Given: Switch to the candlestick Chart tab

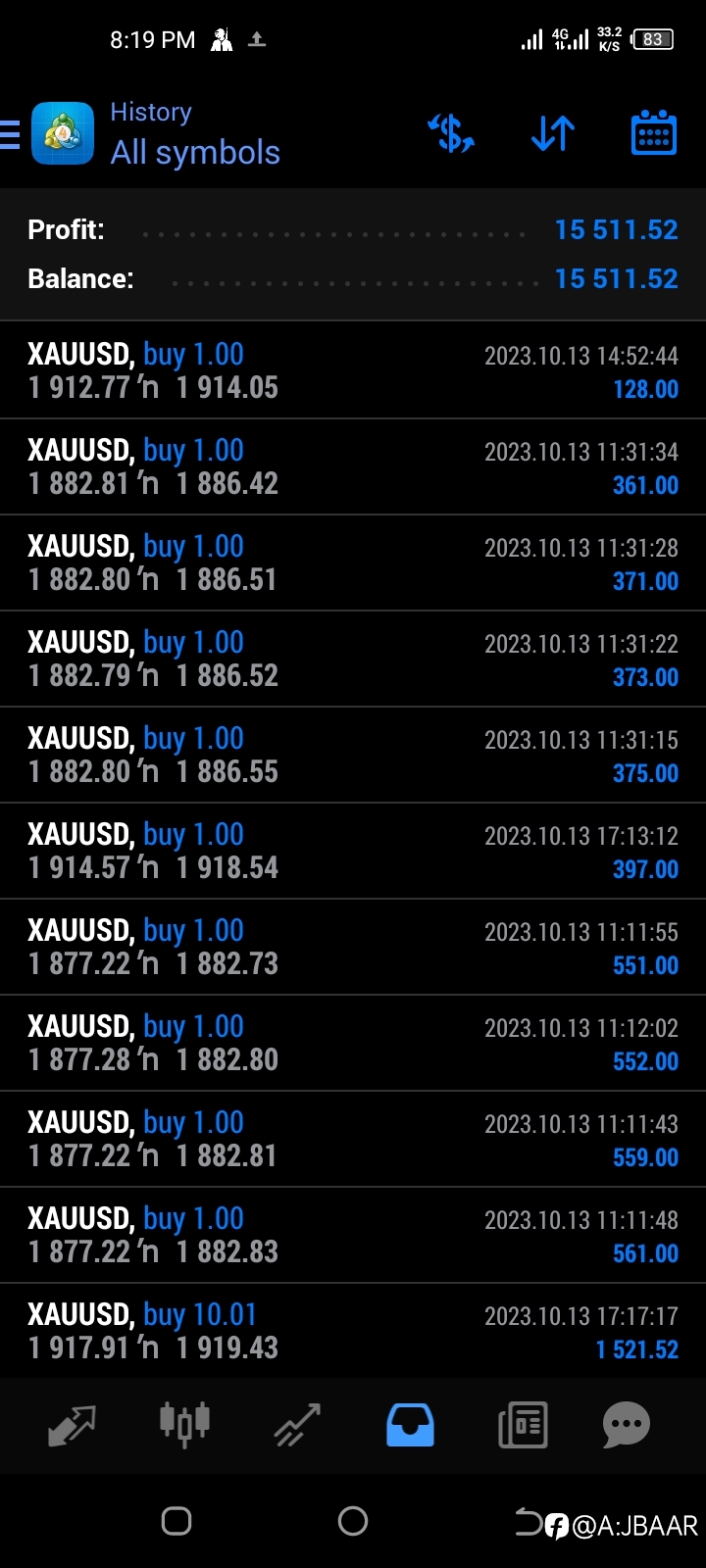Looking at the screenshot, I should pyautogui.click(x=184, y=1425).
